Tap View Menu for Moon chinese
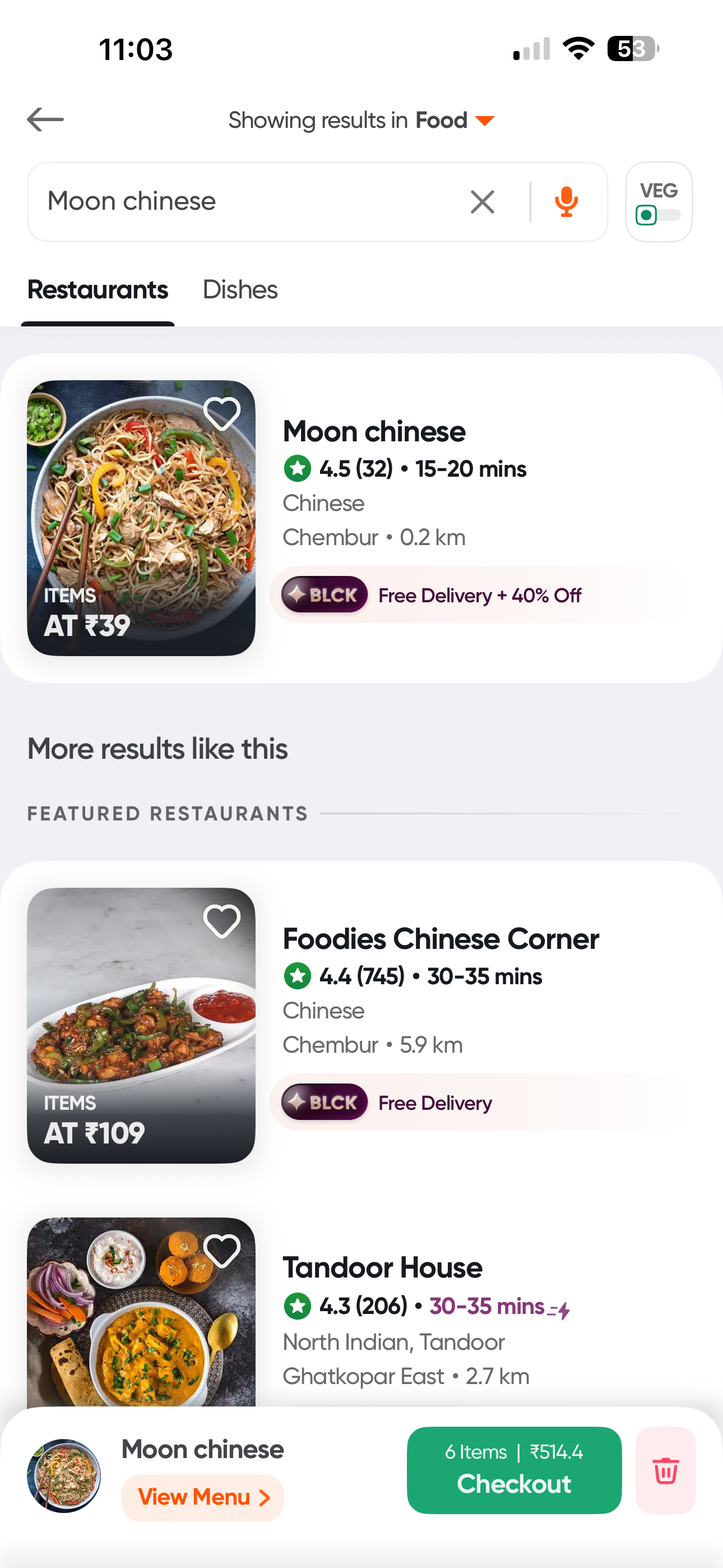 (x=202, y=1497)
